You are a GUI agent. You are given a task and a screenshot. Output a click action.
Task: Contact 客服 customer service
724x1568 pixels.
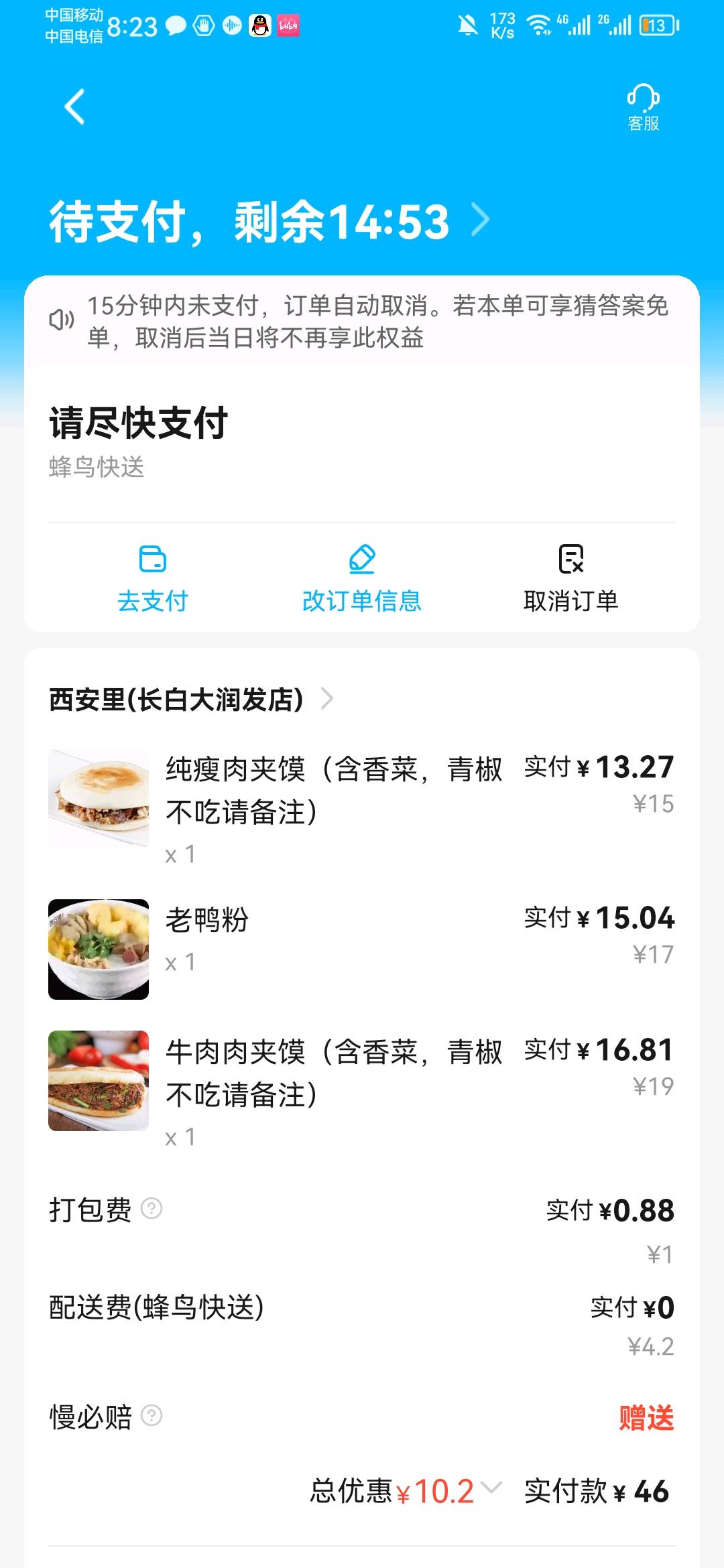(x=643, y=107)
